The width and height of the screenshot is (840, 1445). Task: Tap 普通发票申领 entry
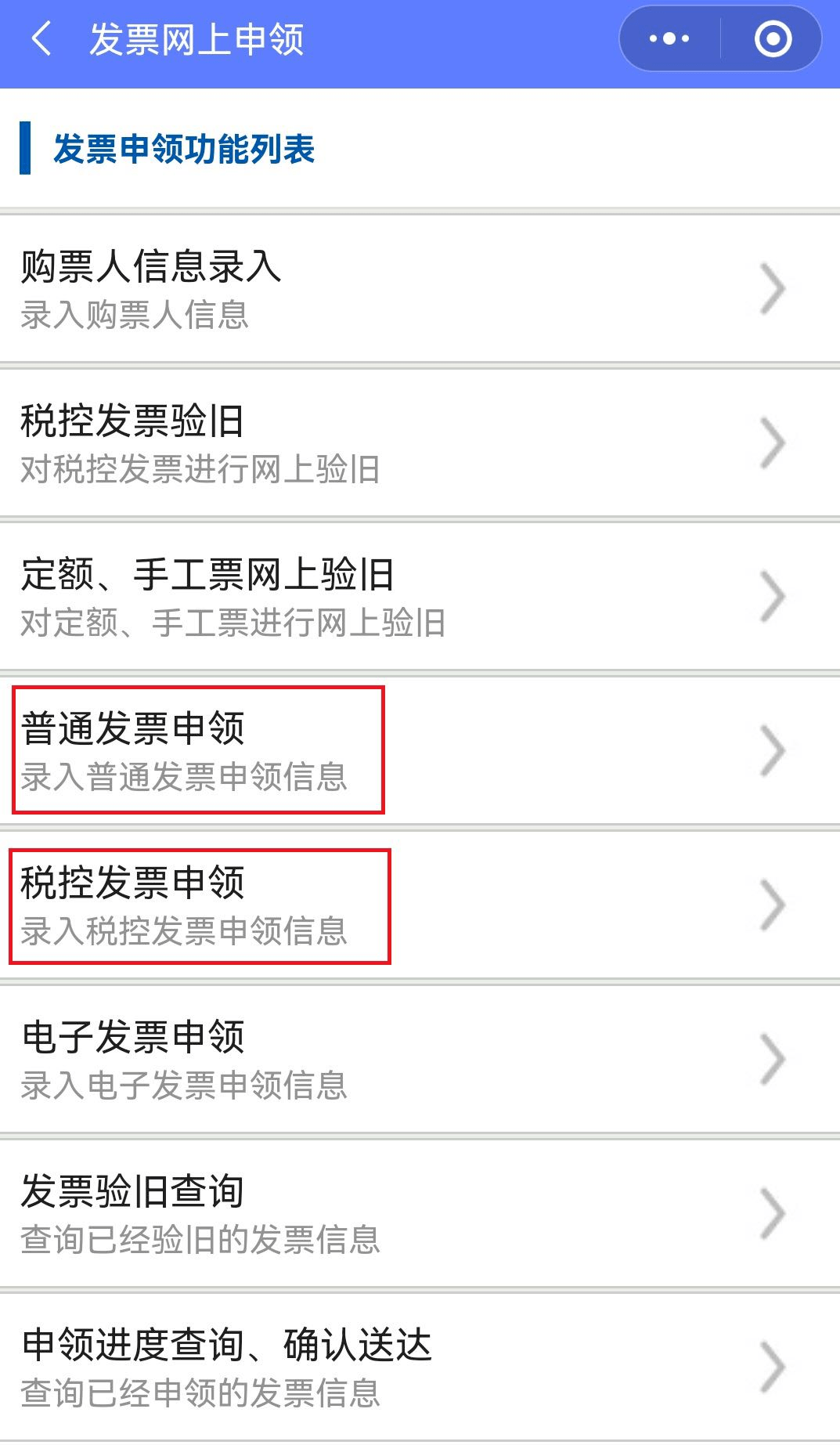(x=420, y=750)
